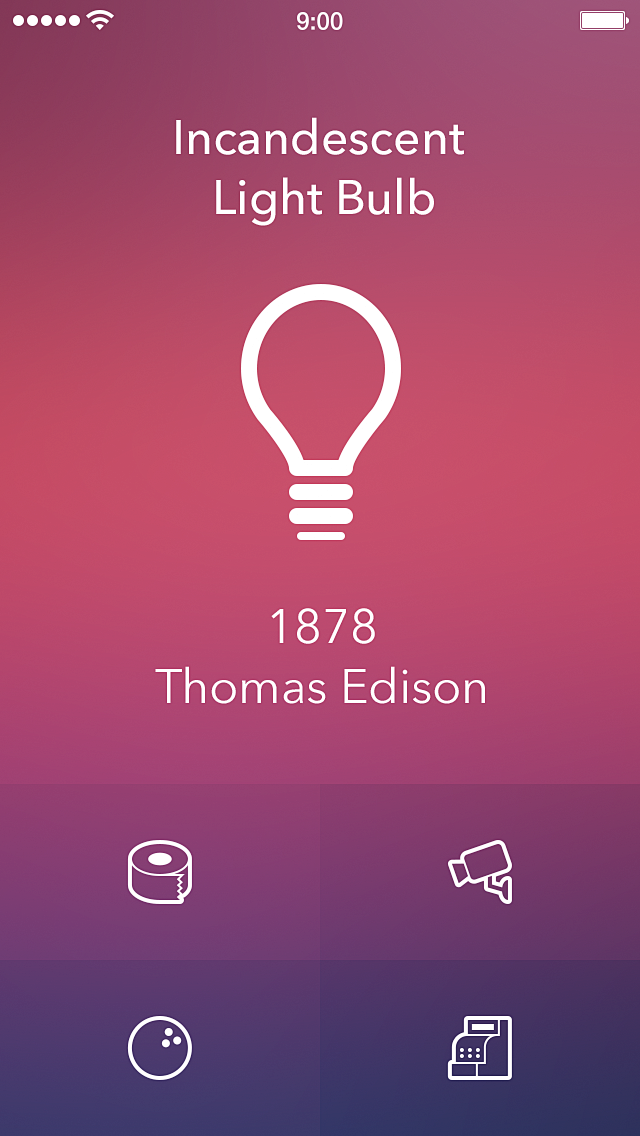Open the security camera tile

(x=480, y=872)
